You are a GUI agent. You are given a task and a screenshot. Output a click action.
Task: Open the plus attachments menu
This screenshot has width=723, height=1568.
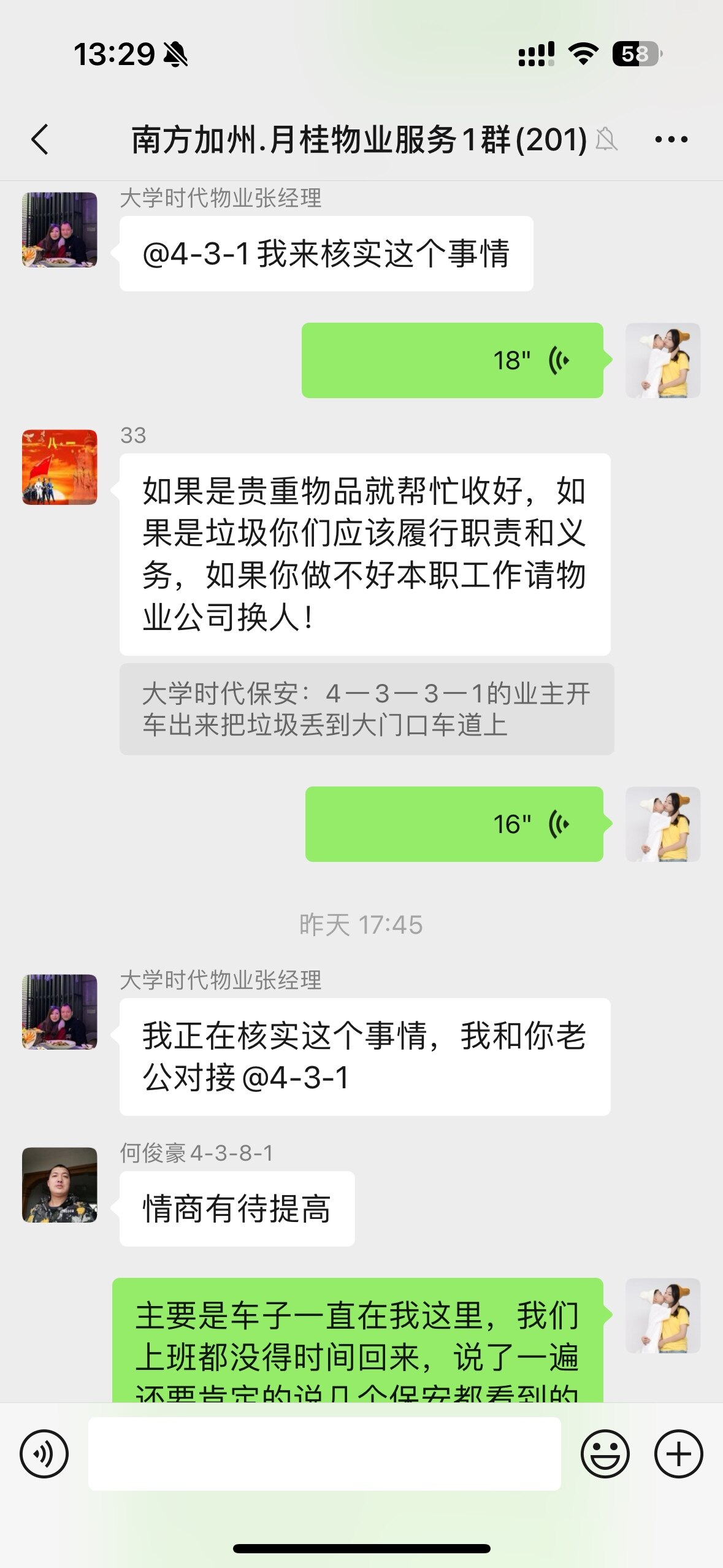(x=678, y=1454)
